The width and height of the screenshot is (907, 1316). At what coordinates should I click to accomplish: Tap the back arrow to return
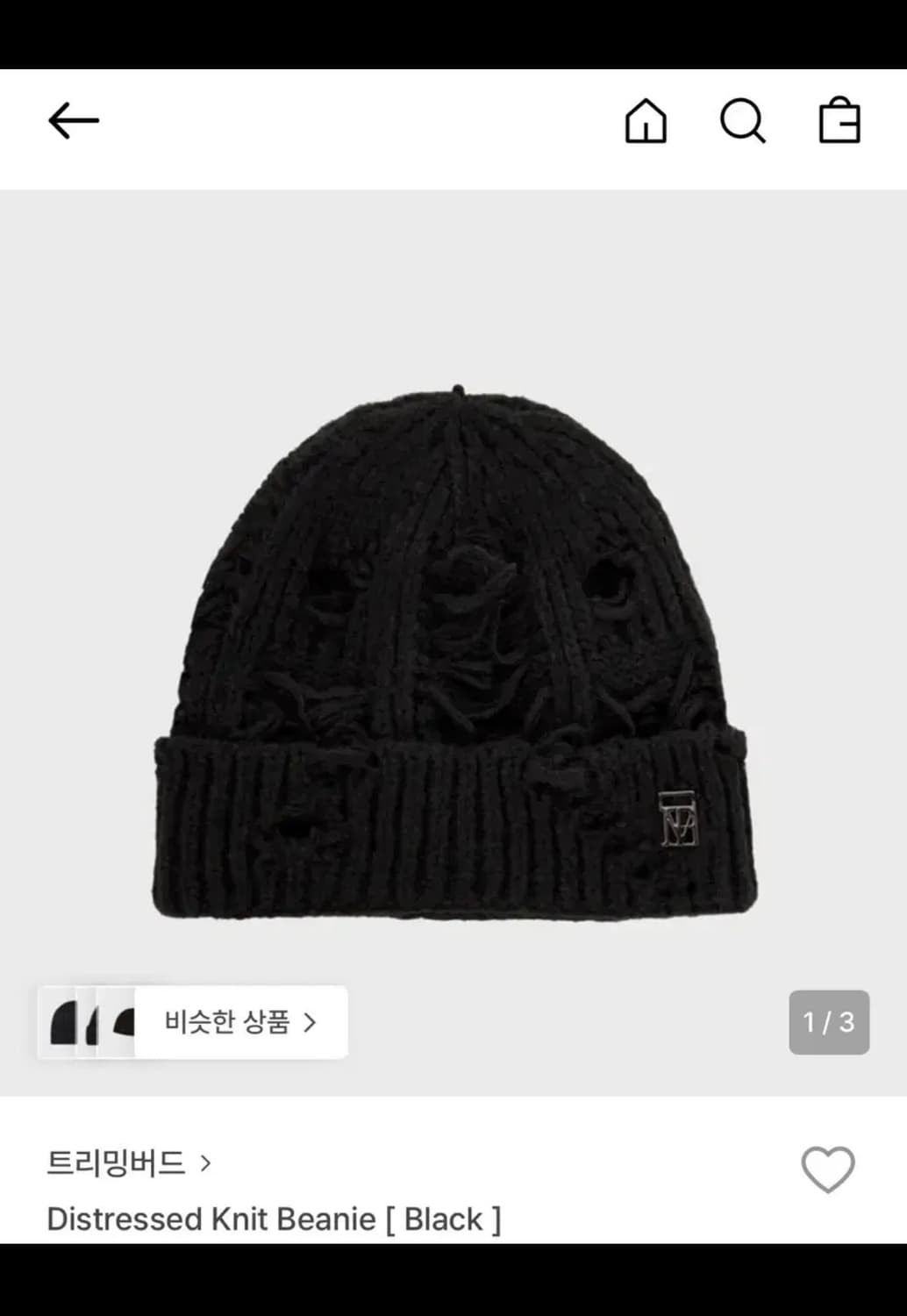(x=75, y=119)
